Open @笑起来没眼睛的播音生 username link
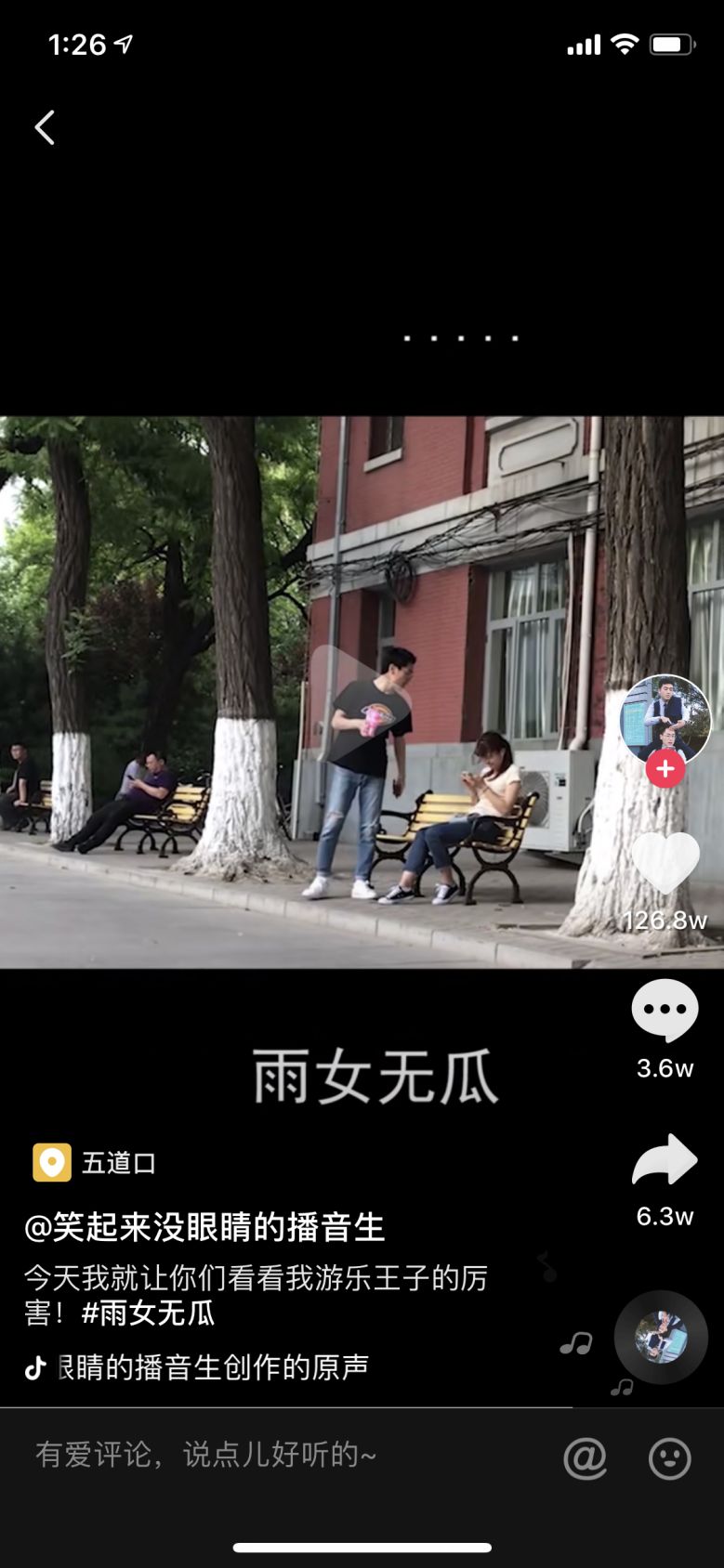This screenshot has width=724, height=1568. [204, 1227]
